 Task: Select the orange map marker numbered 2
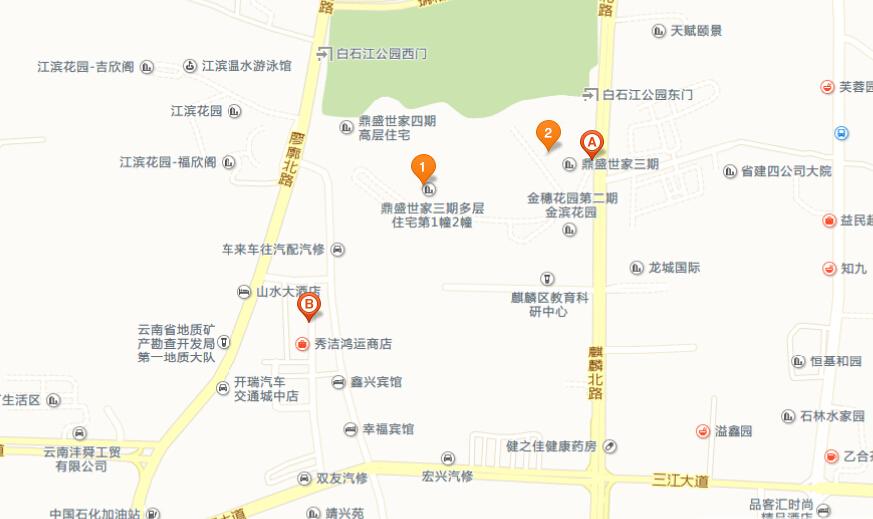click(547, 133)
